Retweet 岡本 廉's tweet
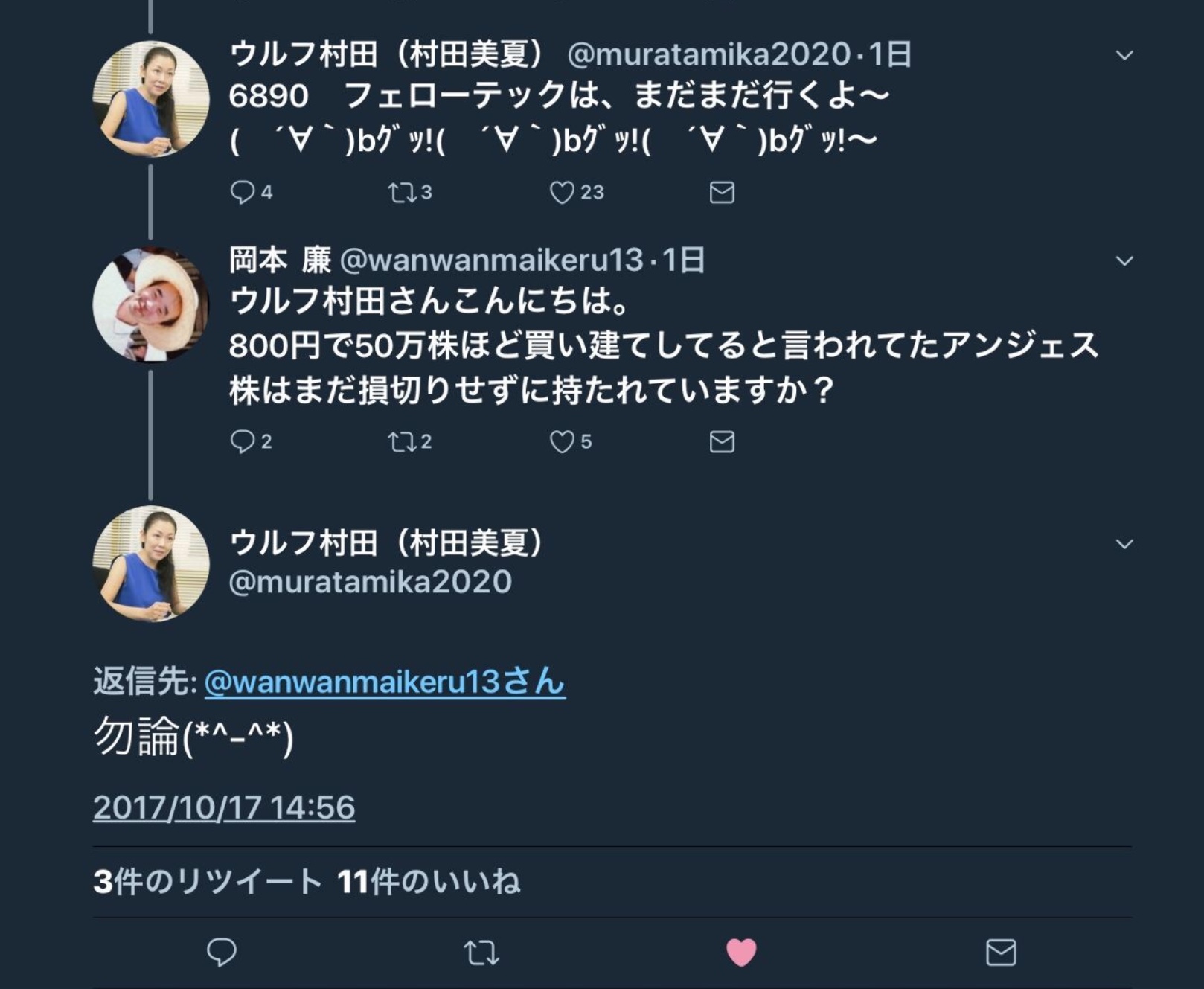Screen dimensions: 1204x989 [x=403, y=442]
